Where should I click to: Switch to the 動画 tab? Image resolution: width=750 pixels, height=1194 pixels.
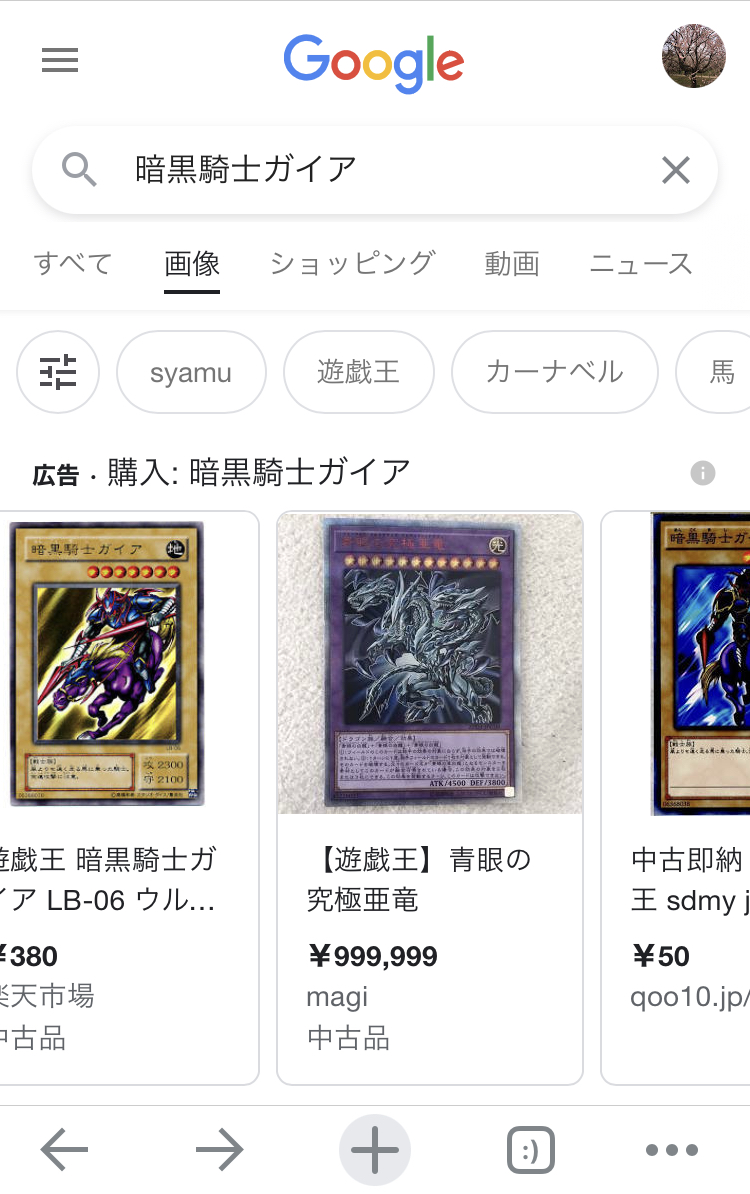[x=512, y=264]
